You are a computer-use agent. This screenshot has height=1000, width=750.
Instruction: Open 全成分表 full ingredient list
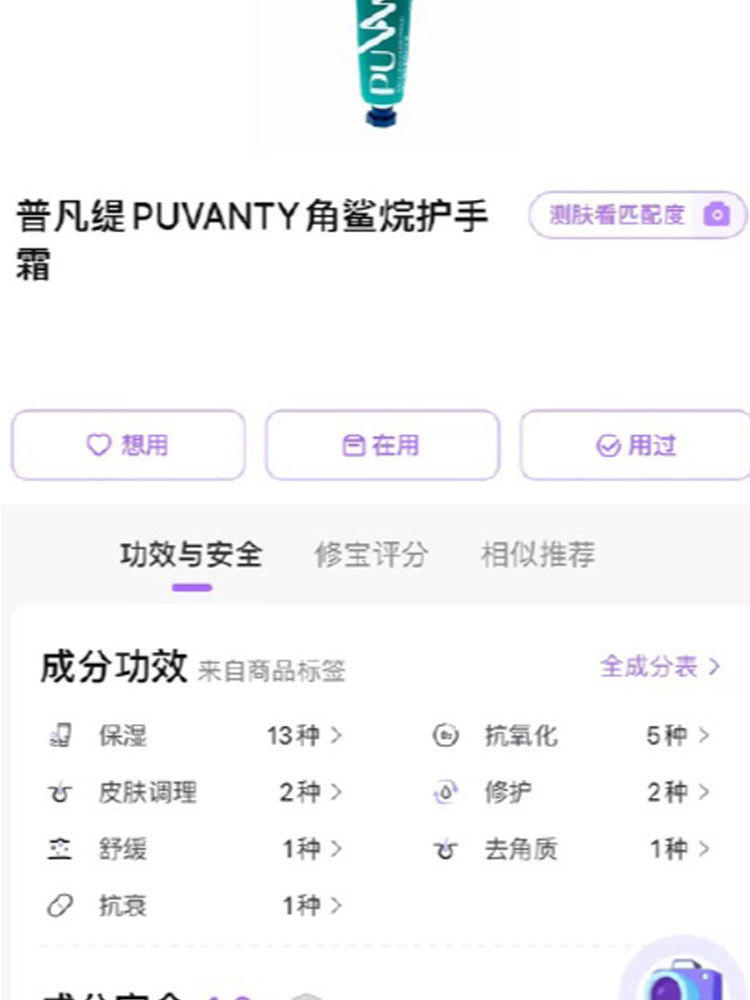pos(660,666)
